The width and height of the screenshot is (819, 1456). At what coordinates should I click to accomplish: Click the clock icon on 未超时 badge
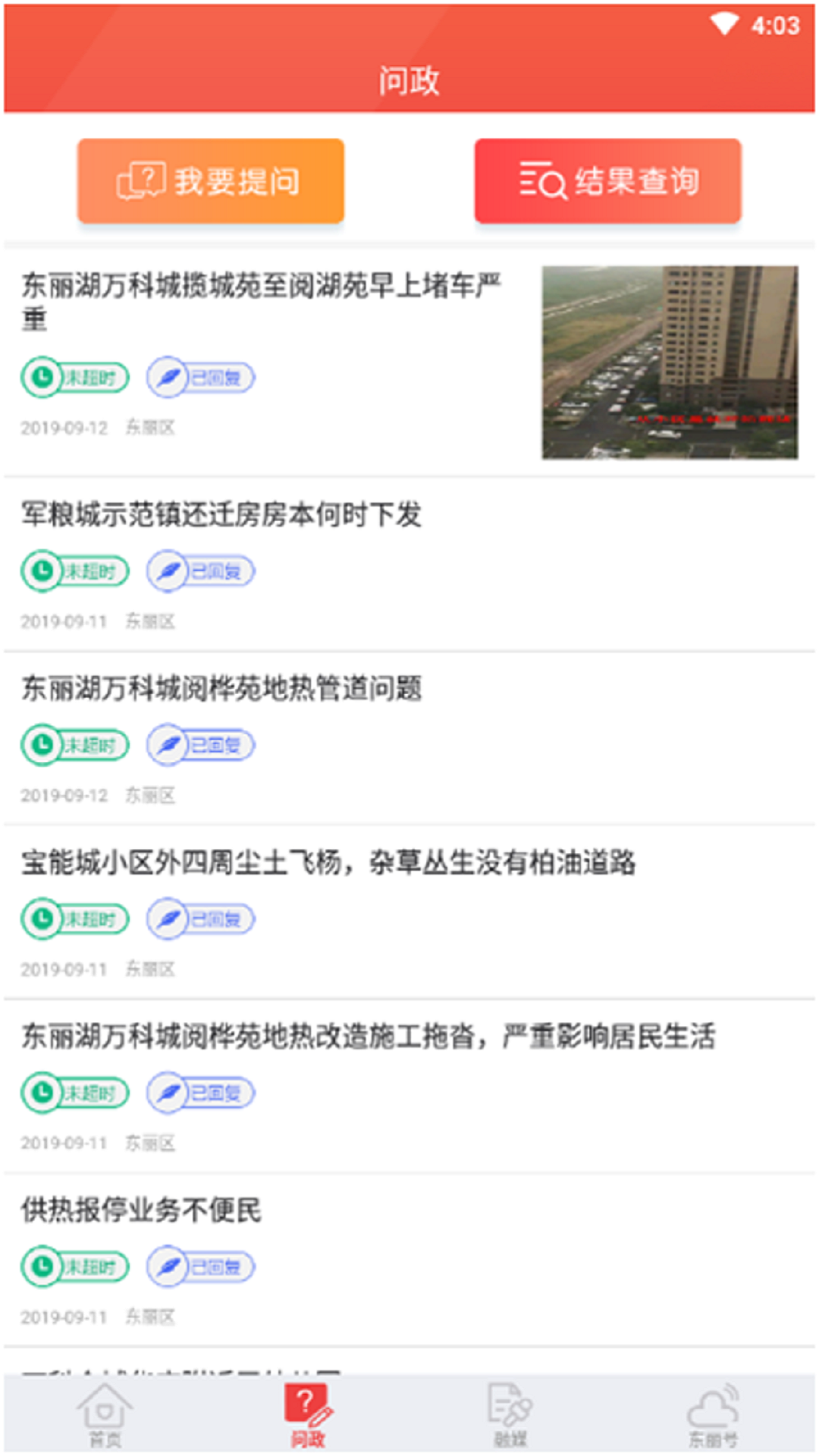click(x=42, y=377)
